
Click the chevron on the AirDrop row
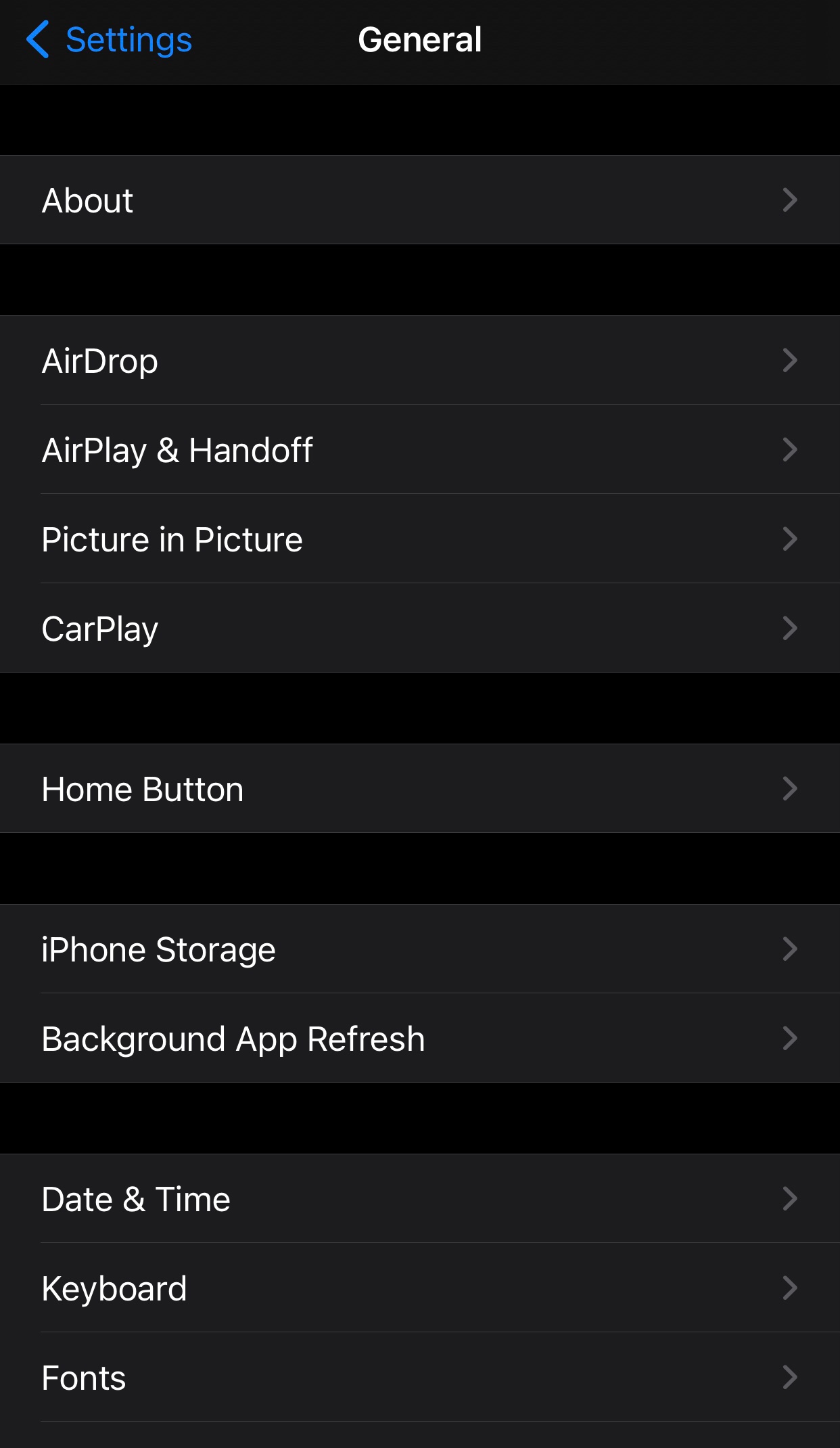tap(789, 361)
